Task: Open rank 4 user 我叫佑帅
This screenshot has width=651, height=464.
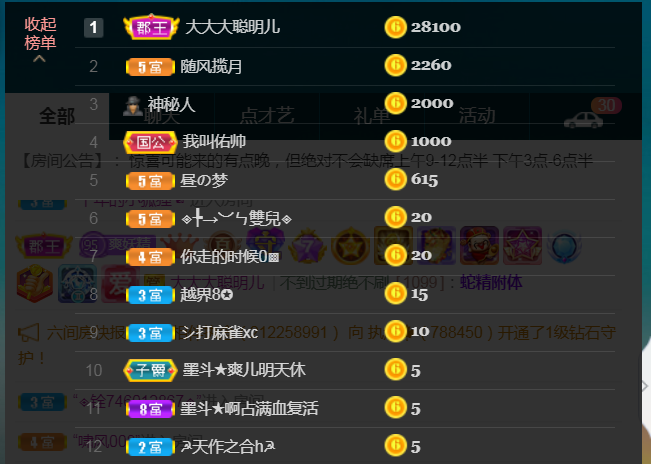Action: 214,141
